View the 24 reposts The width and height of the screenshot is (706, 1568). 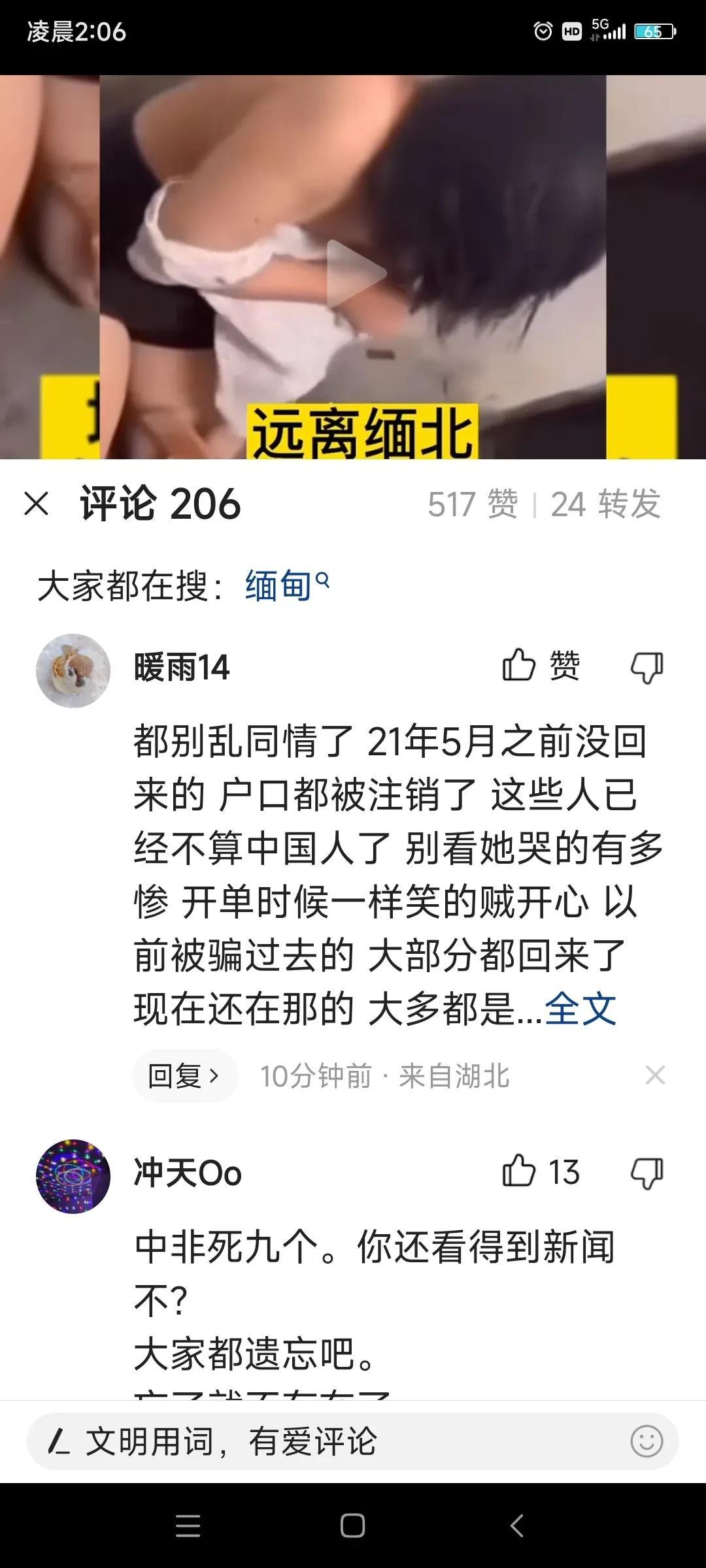(605, 504)
